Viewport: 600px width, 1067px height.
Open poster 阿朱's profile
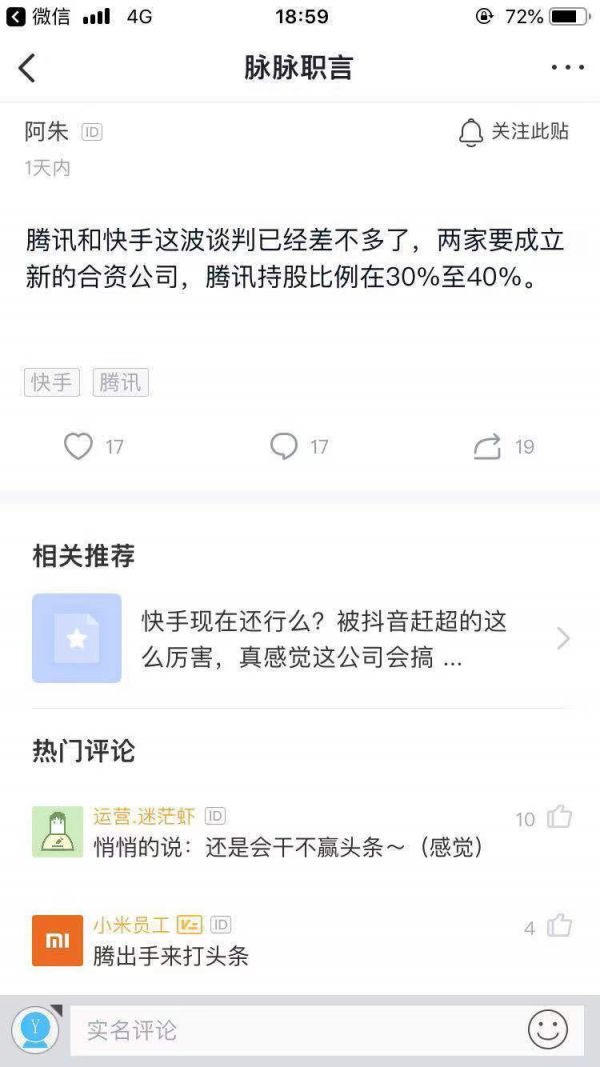pyautogui.click(x=46, y=131)
